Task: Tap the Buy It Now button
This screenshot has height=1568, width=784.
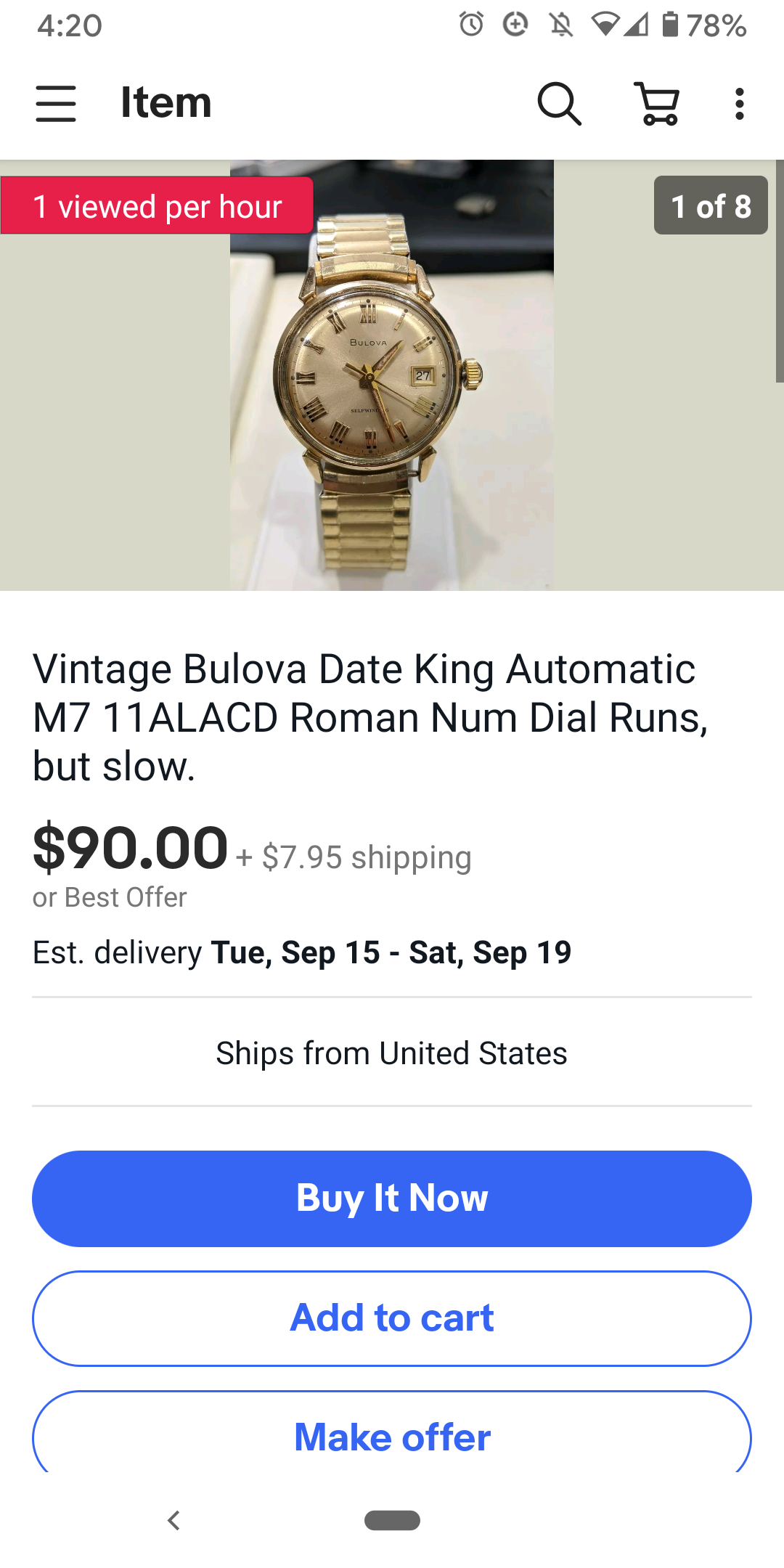Action: point(392,1198)
